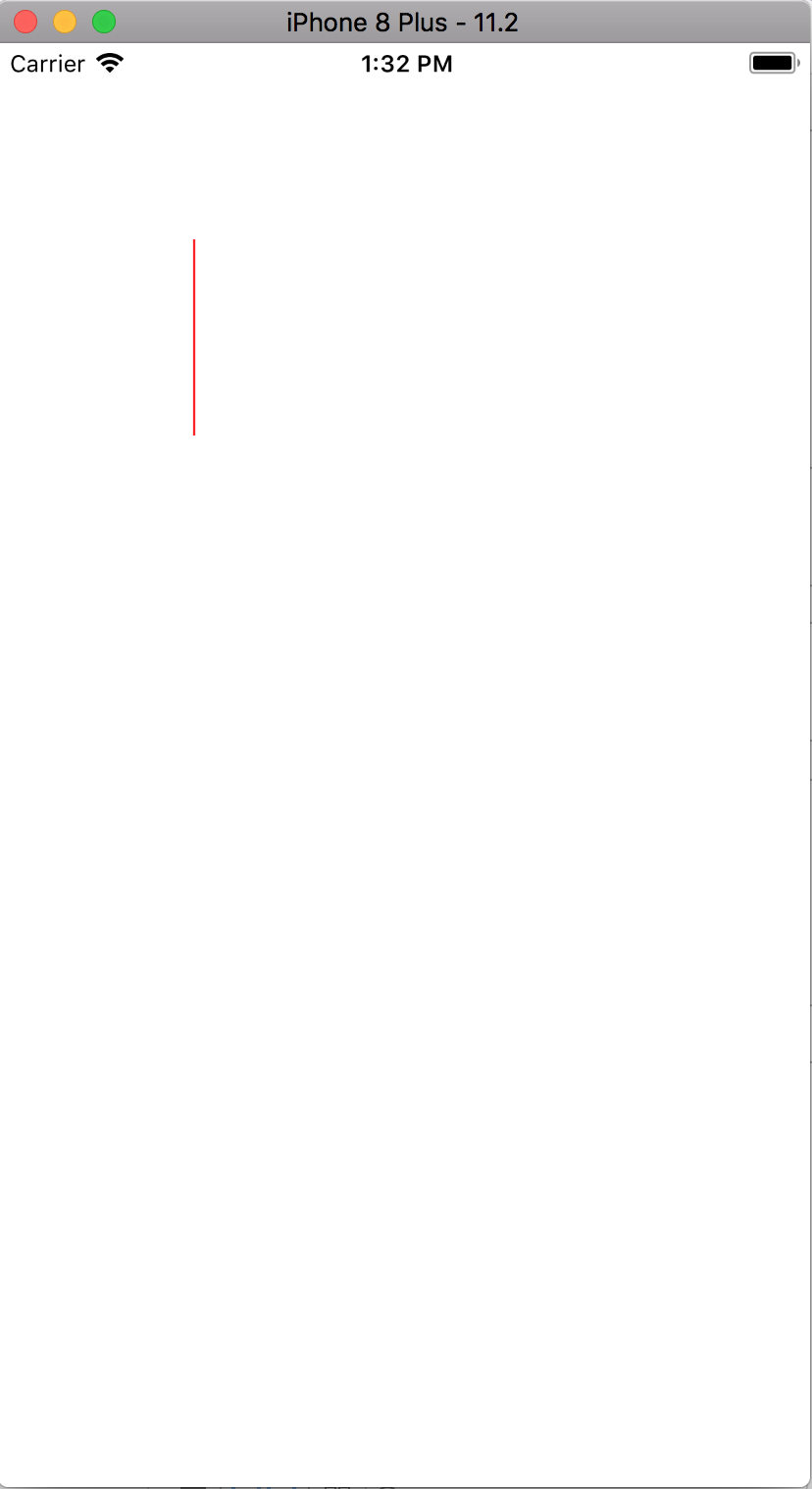
Task: Minimize the simulator window with yellow button
Action: (65, 22)
